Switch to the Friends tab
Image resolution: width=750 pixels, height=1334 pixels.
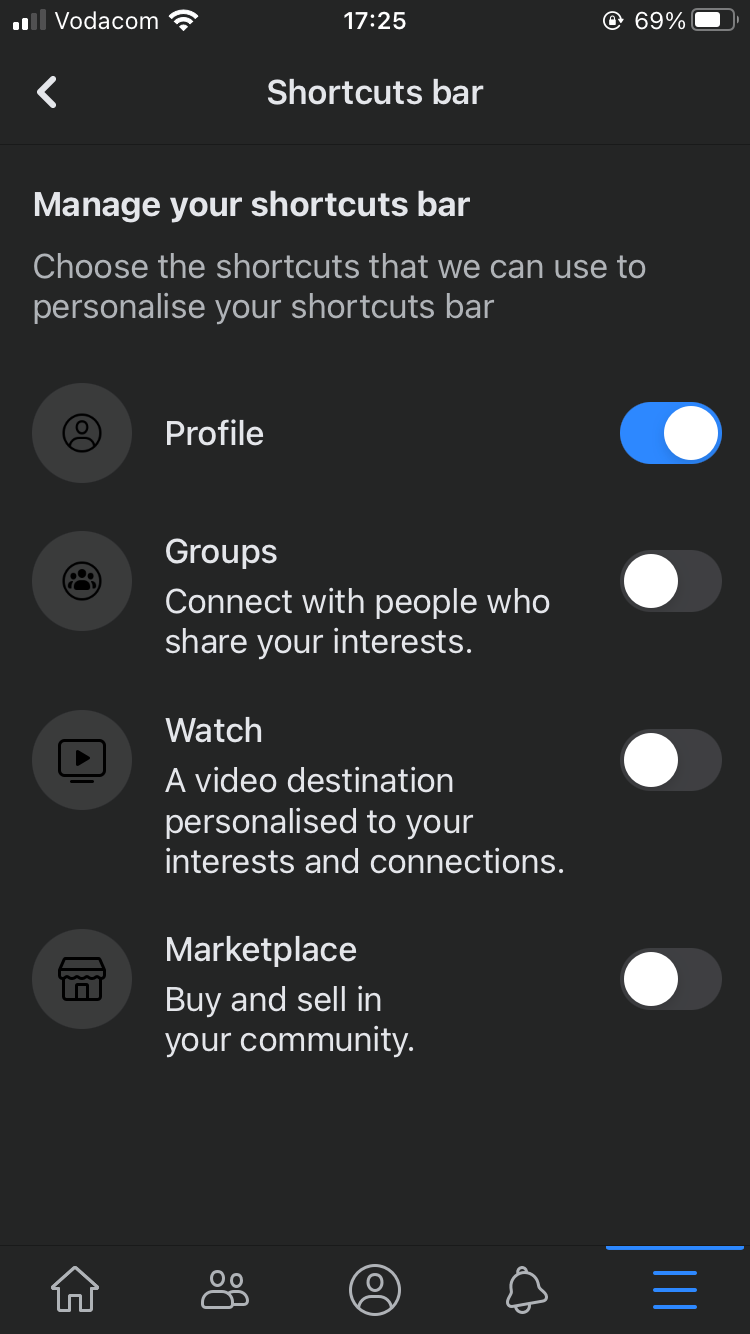224,1289
